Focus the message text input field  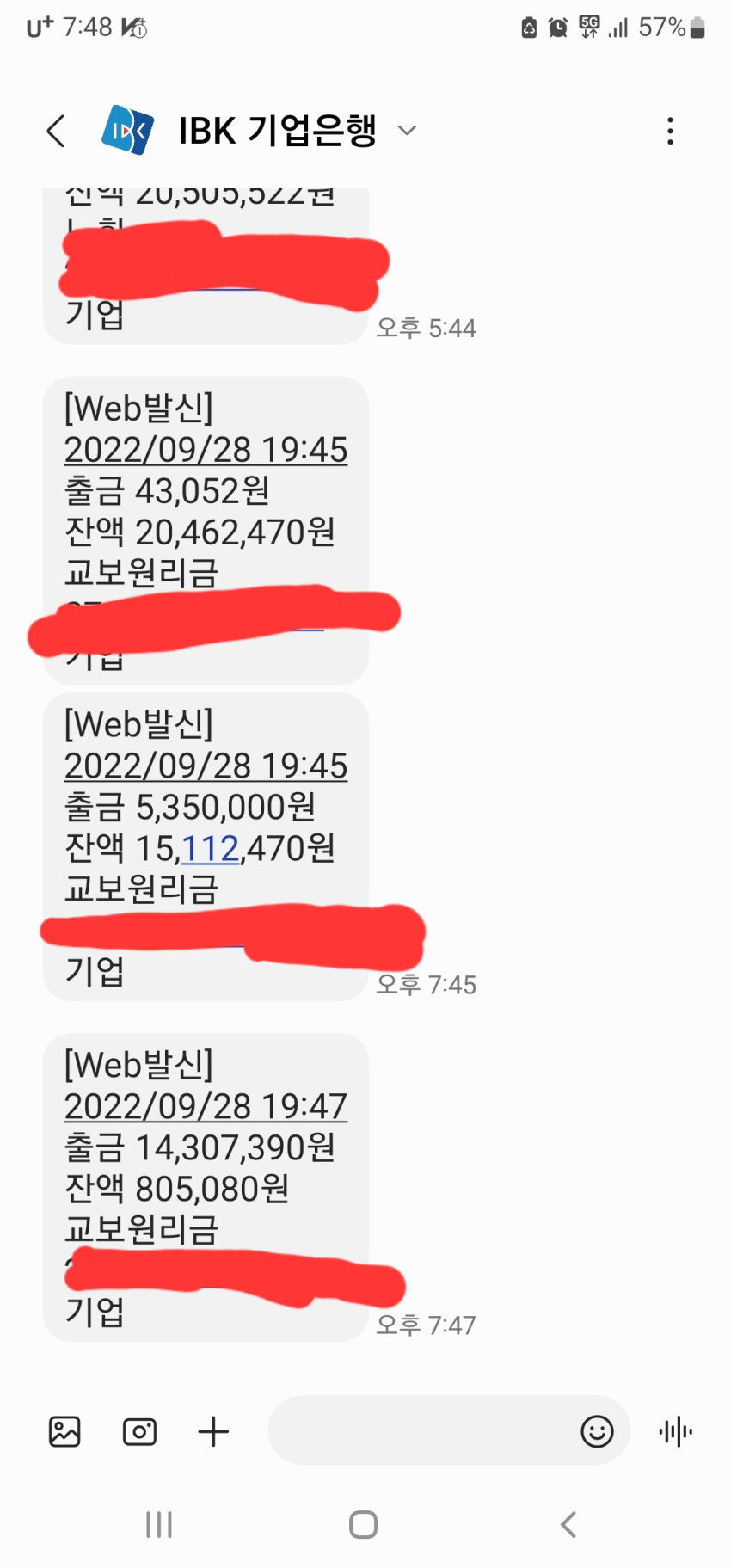[x=421, y=1430]
